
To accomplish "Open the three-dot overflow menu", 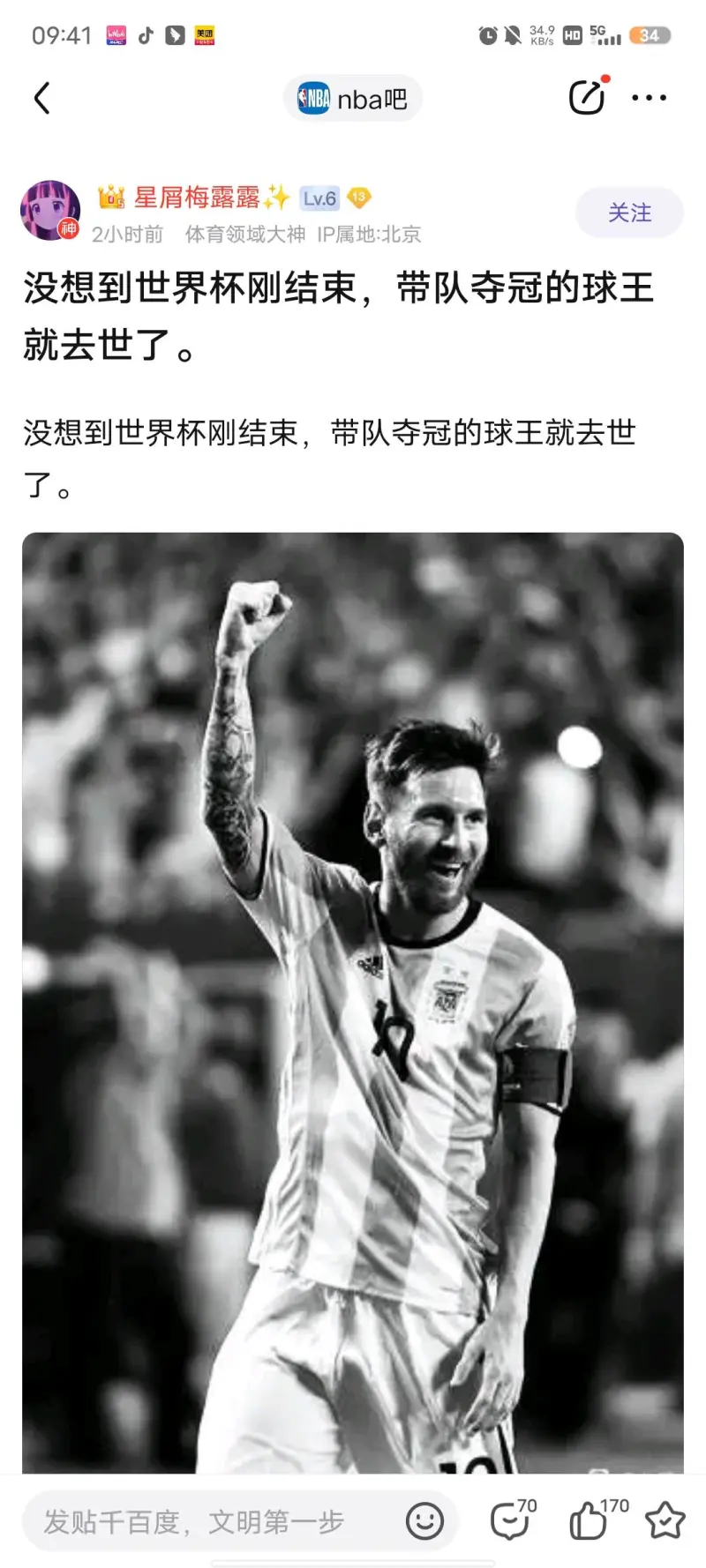I will tap(649, 98).
